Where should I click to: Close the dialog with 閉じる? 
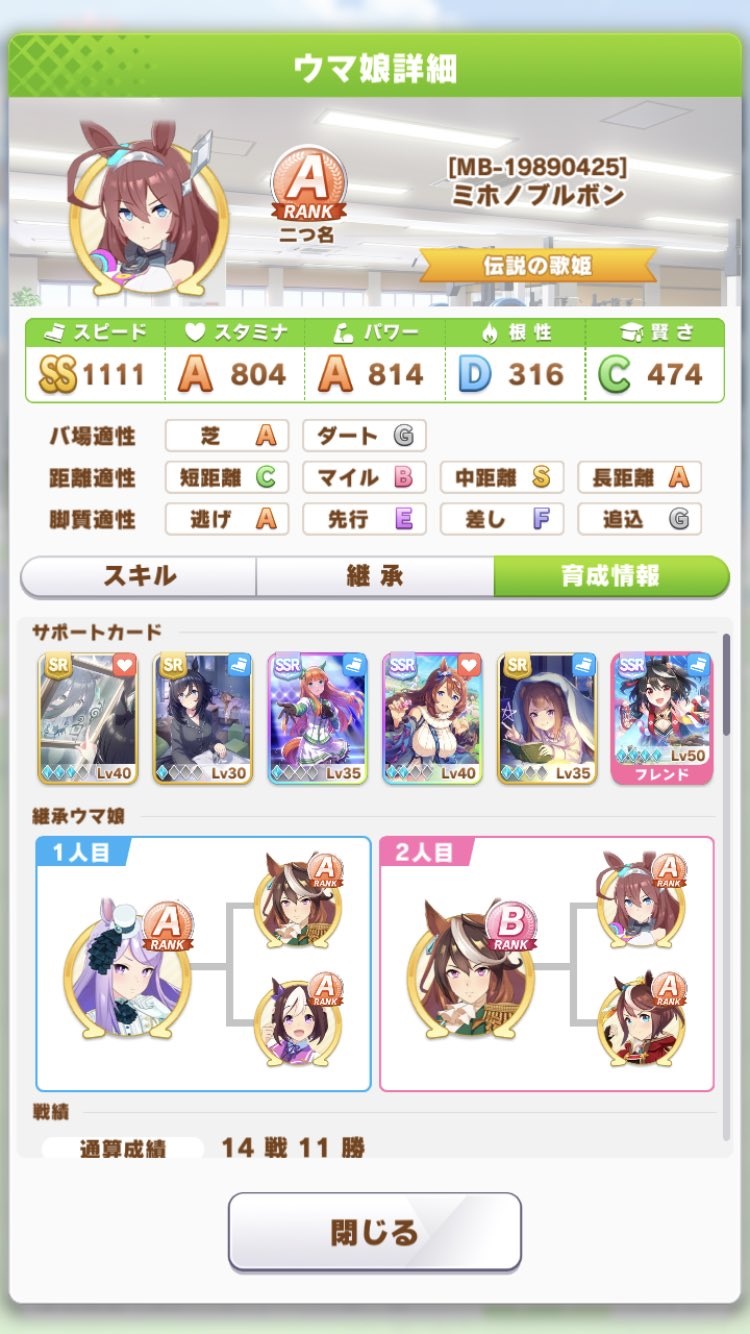375,1231
